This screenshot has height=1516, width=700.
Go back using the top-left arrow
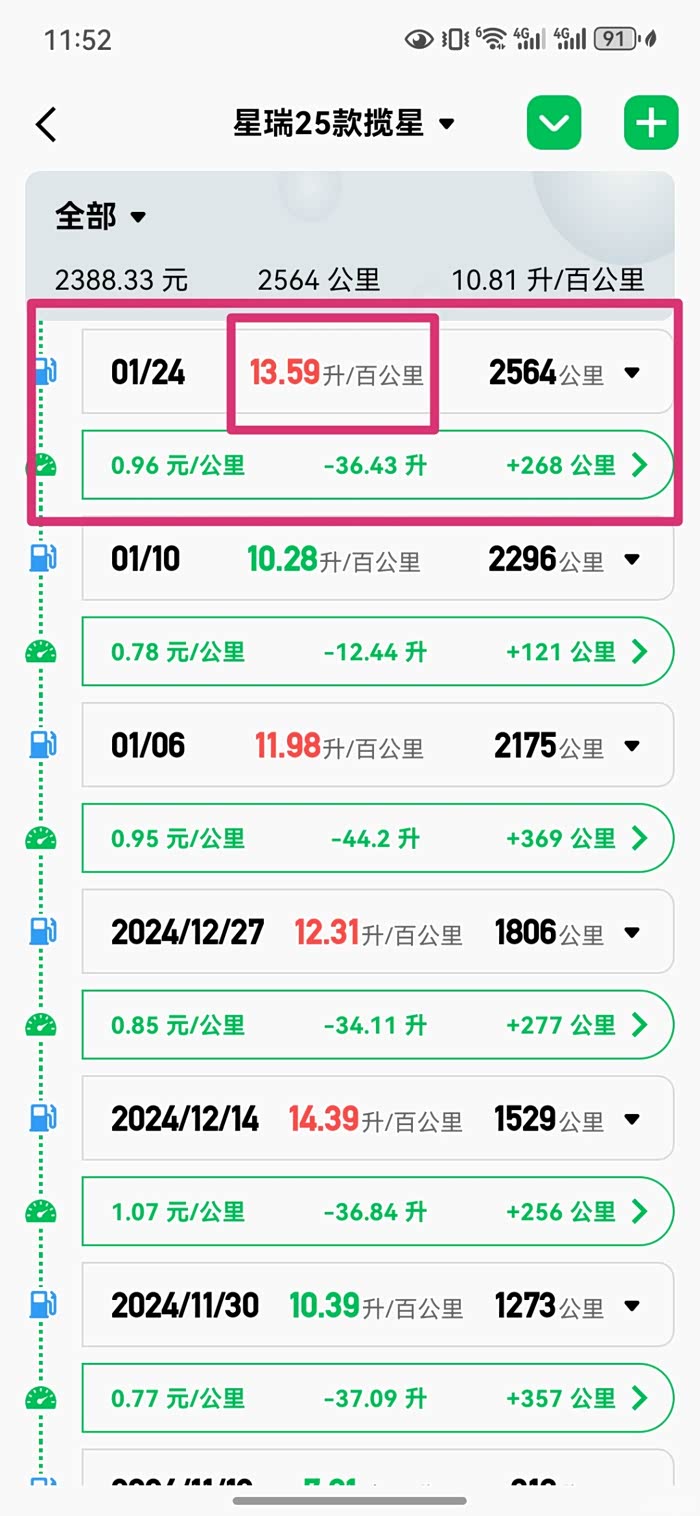coord(46,125)
